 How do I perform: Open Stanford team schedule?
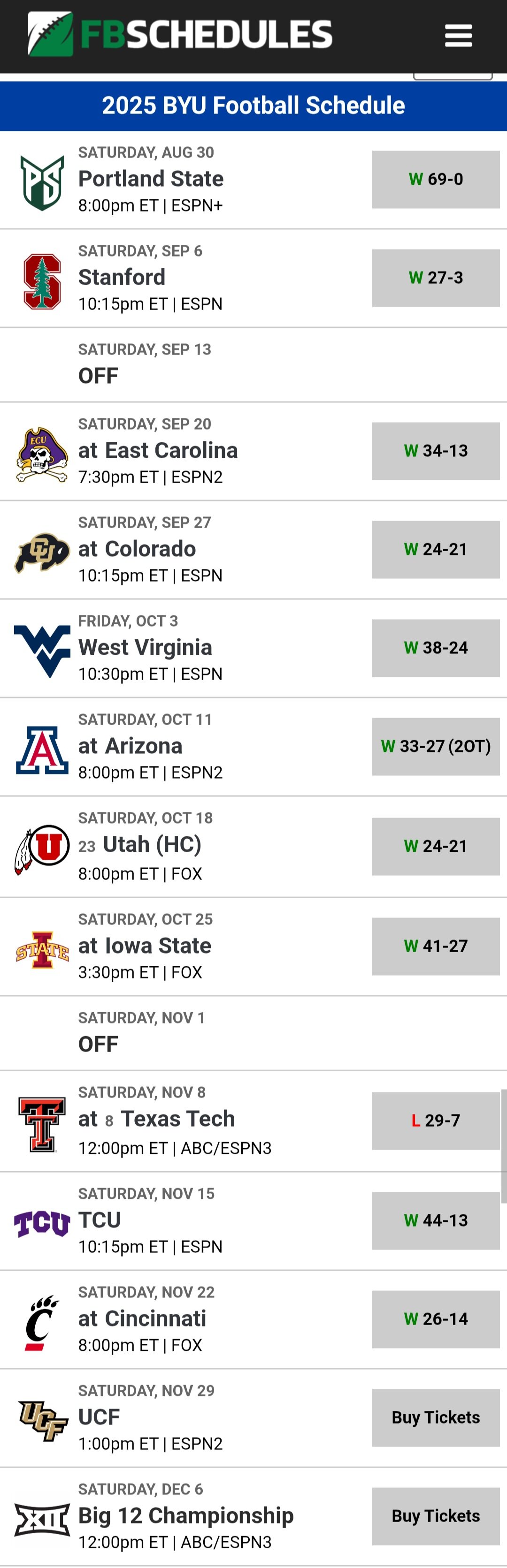coord(122,278)
